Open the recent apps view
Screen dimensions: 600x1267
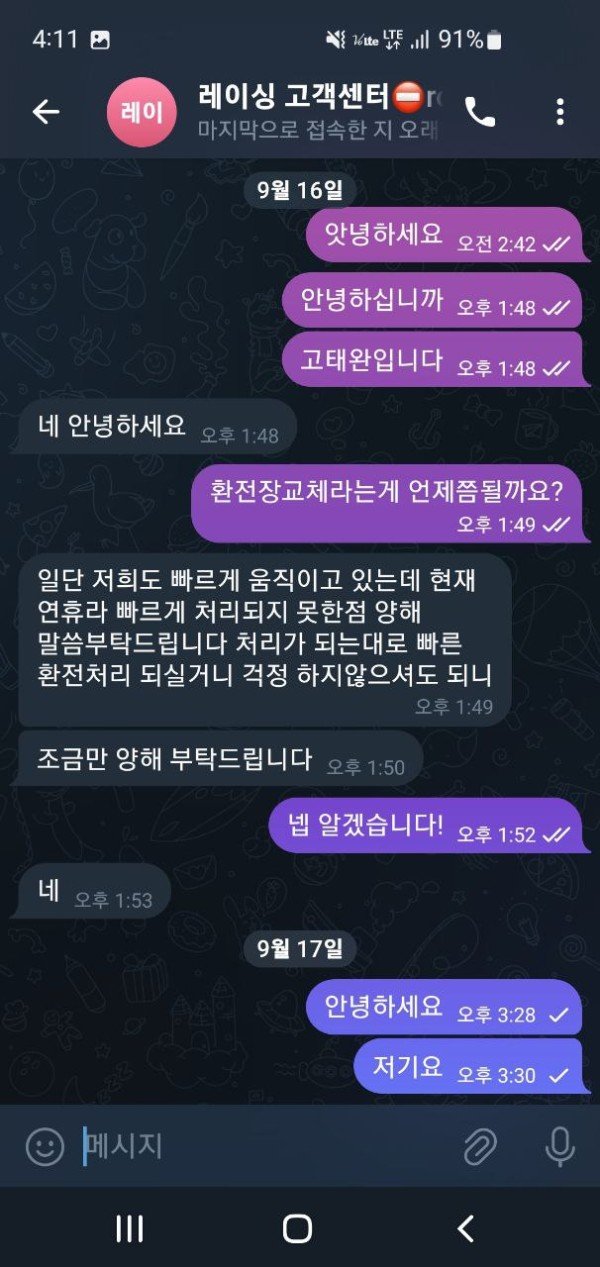130,1228
